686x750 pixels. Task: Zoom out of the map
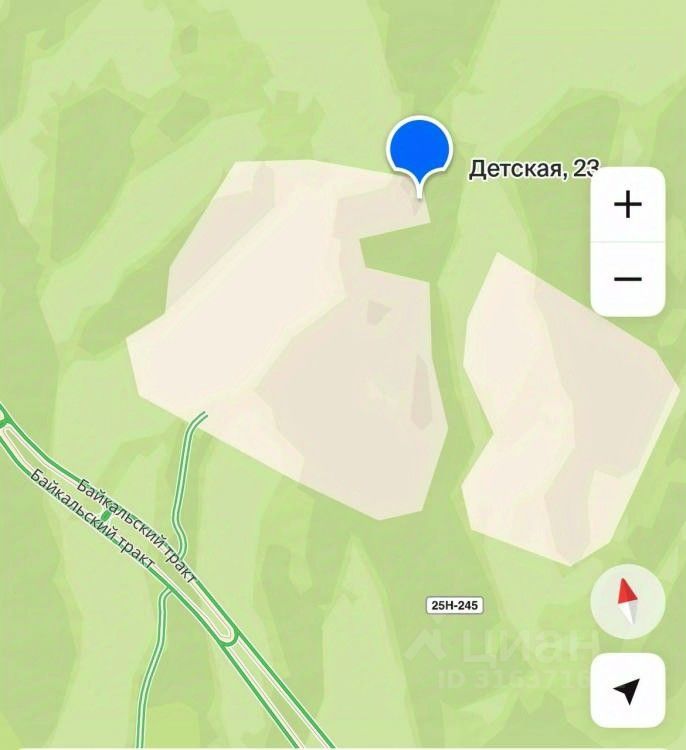pos(627,279)
